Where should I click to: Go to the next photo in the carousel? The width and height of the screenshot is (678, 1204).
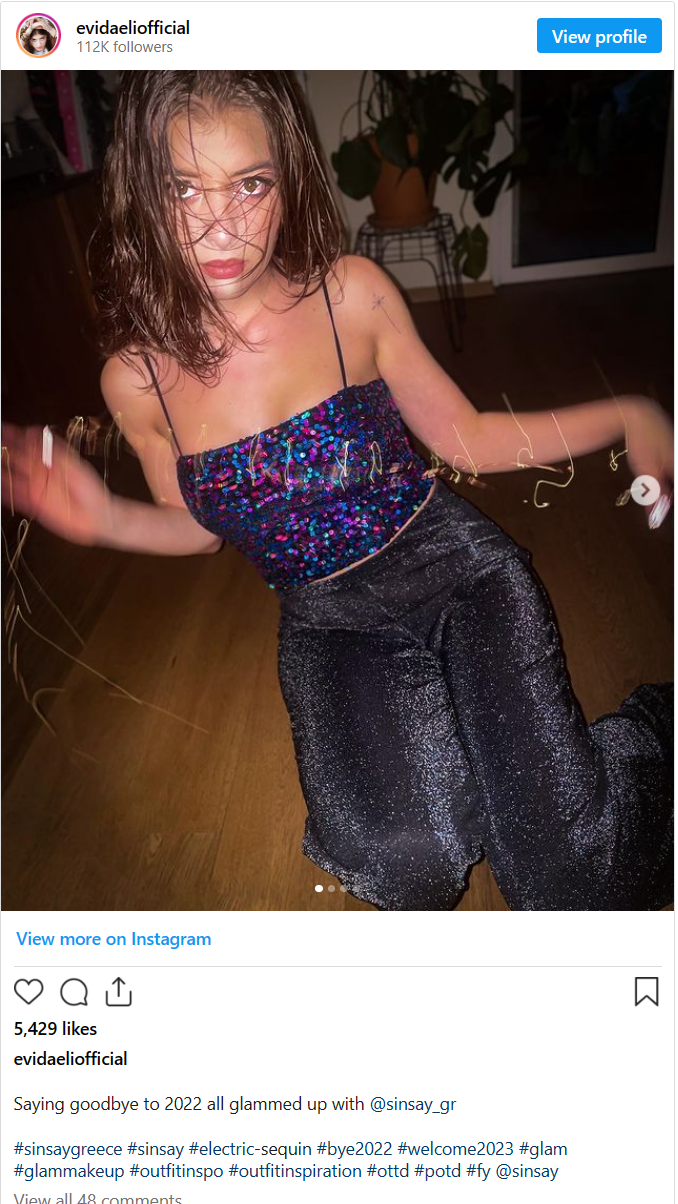(x=646, y=490)
